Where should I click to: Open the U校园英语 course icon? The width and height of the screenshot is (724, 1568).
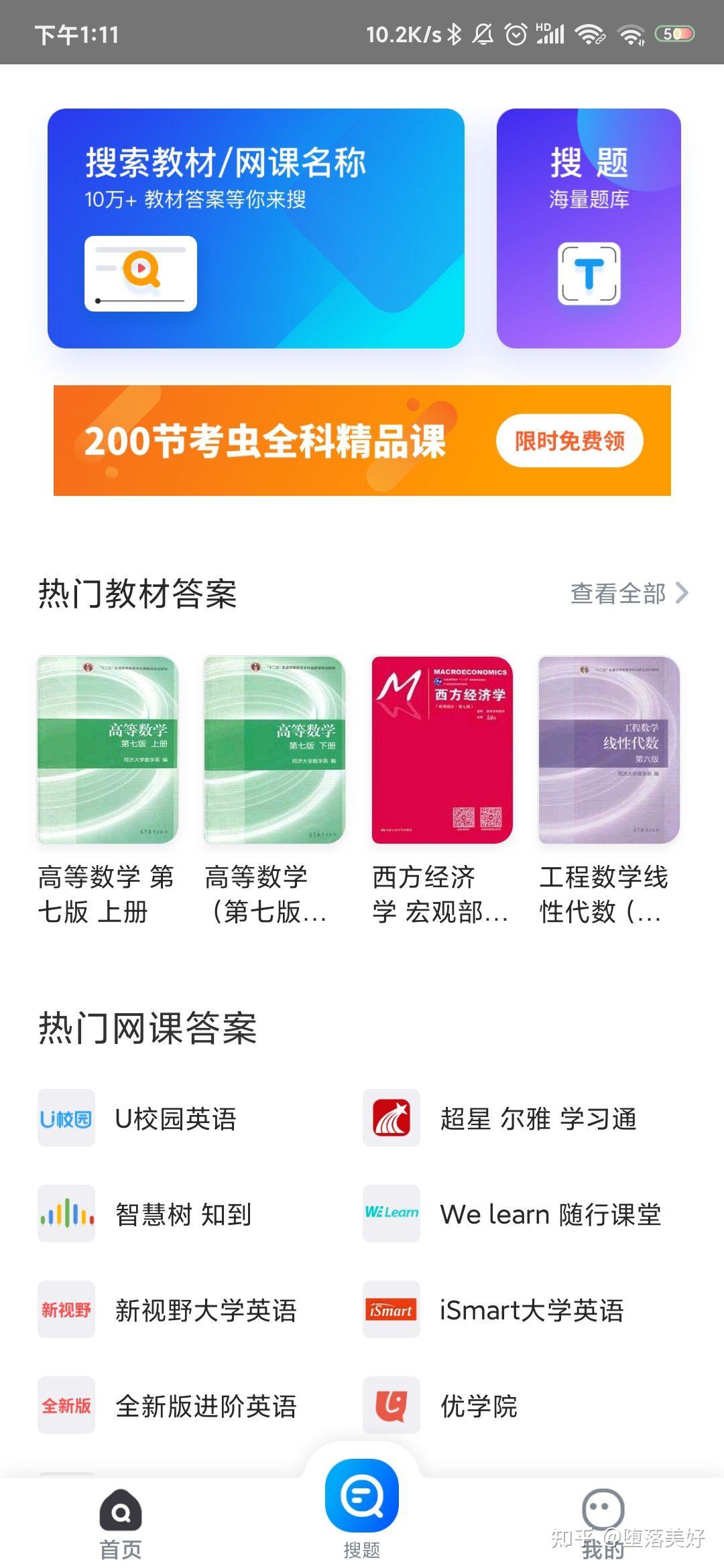pos(65,1120)
